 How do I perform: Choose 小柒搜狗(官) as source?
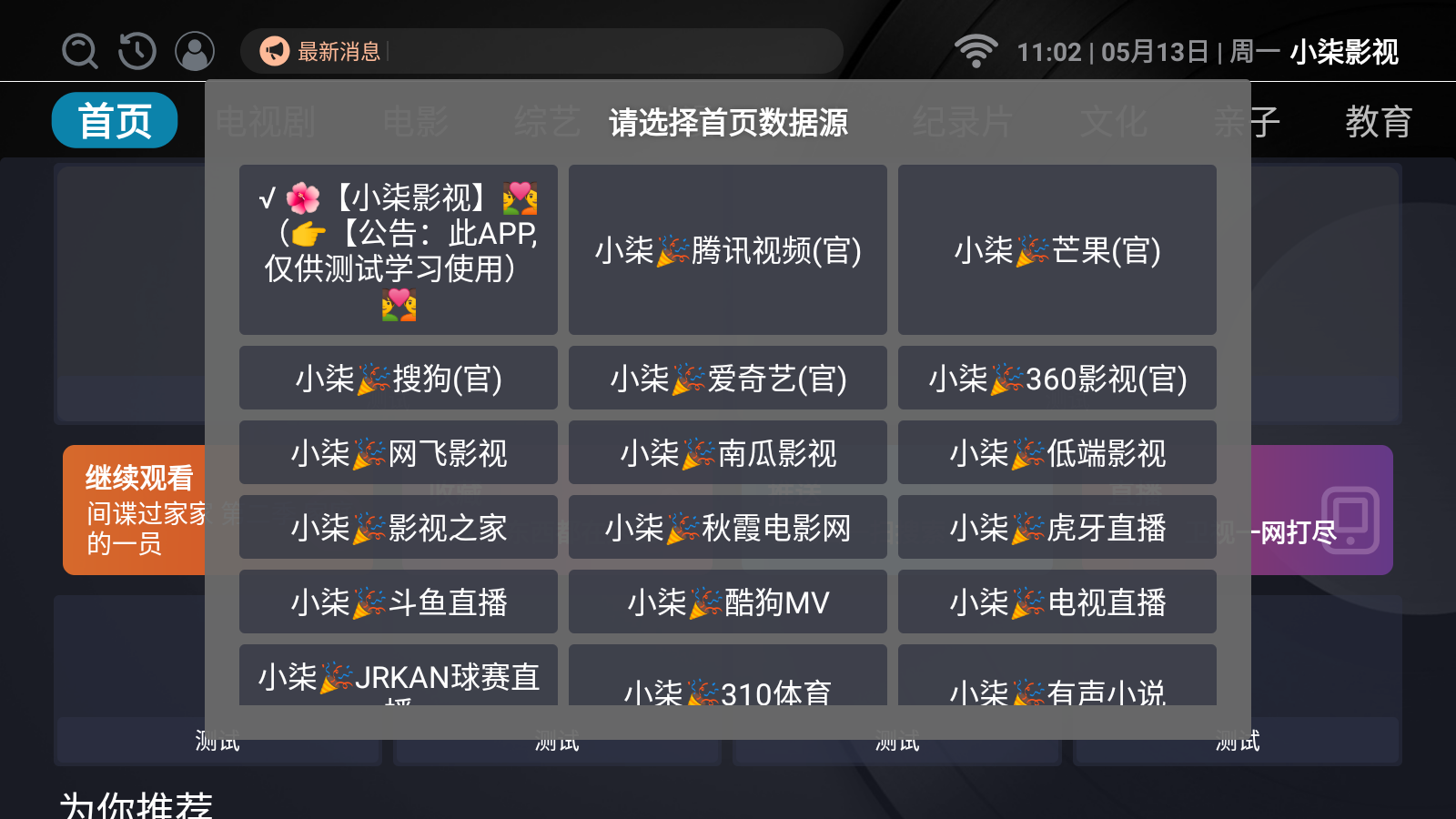click(x=399, y=378)
